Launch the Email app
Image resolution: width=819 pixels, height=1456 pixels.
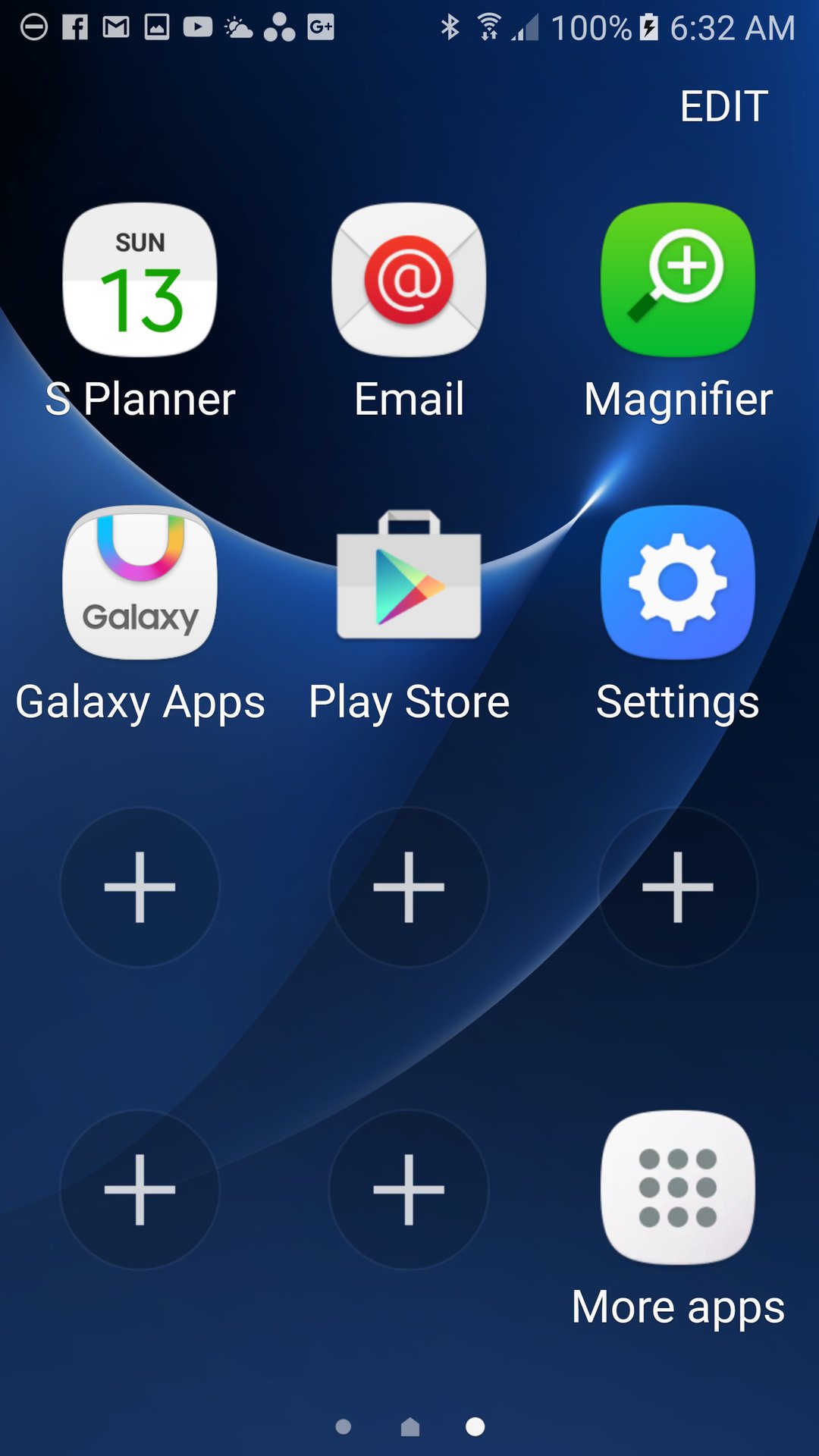[x=409, y=280]
